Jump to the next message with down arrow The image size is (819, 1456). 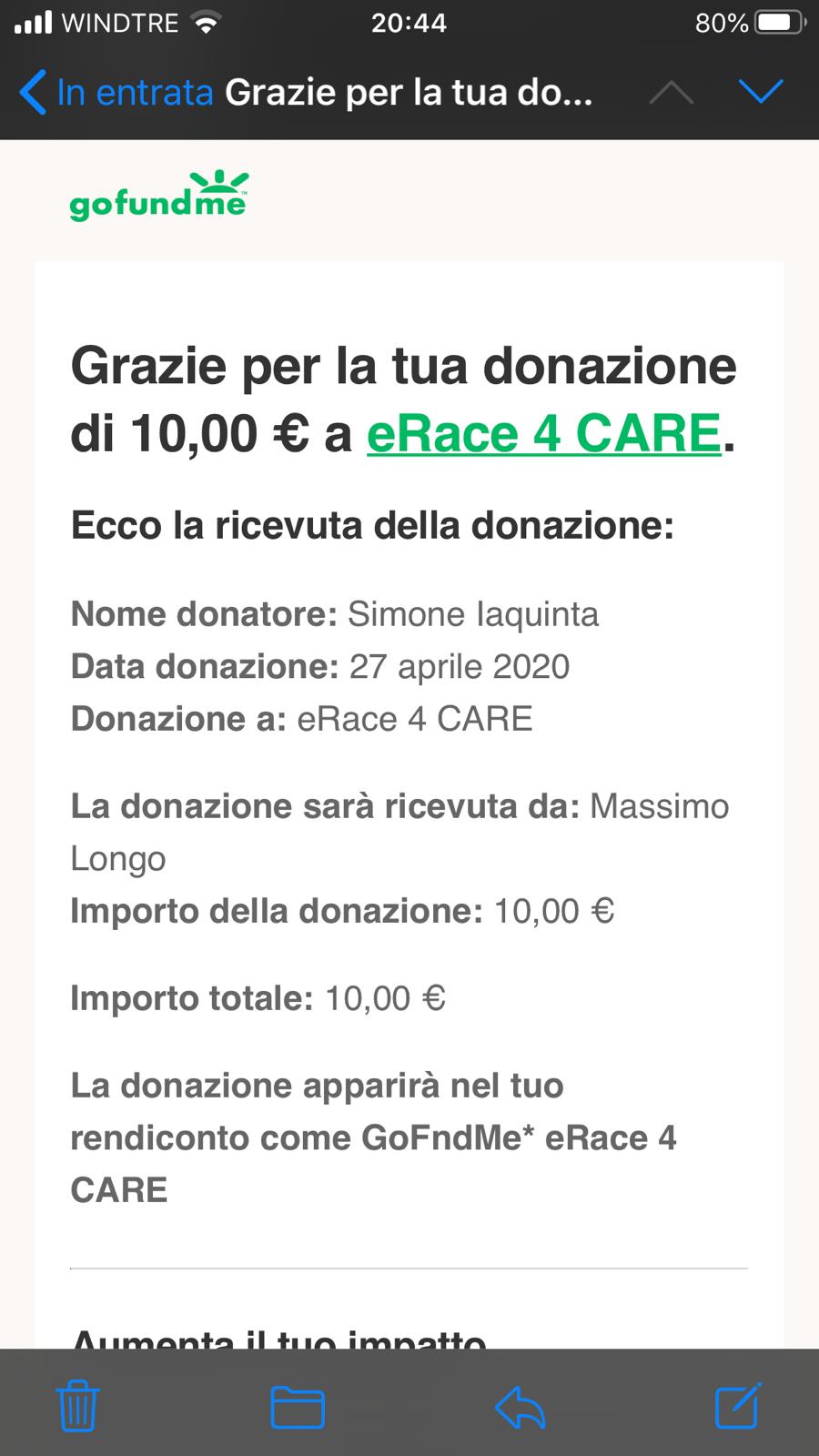760,92
